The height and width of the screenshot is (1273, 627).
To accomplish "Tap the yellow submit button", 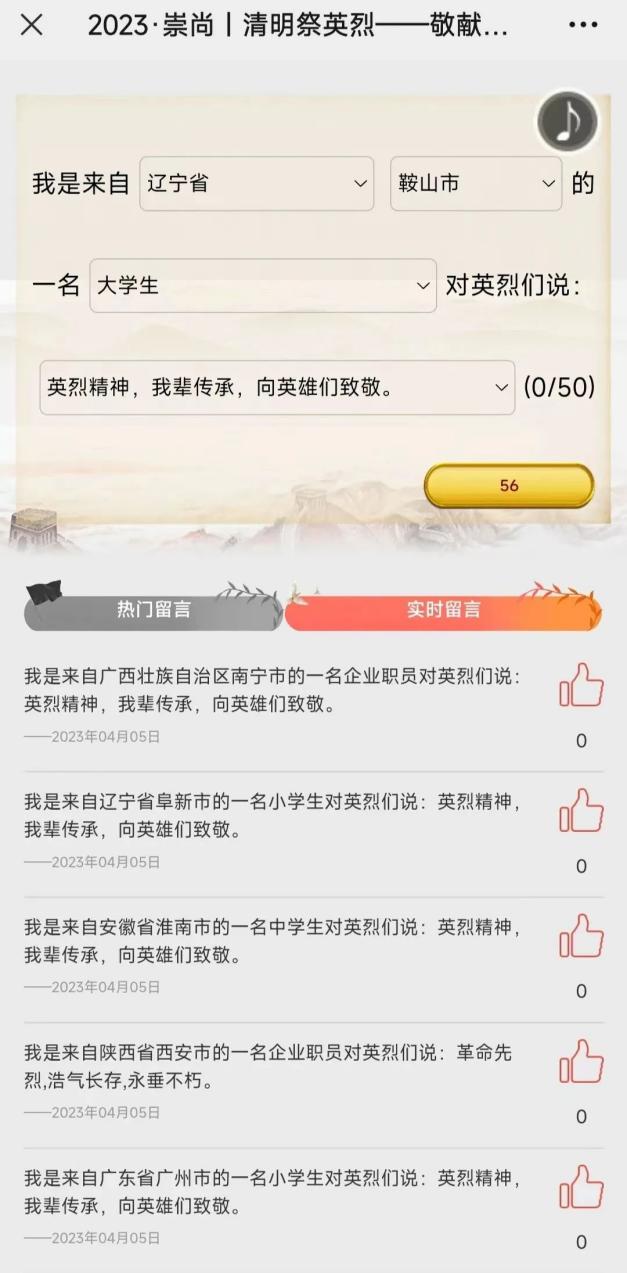I will (509, 486).
